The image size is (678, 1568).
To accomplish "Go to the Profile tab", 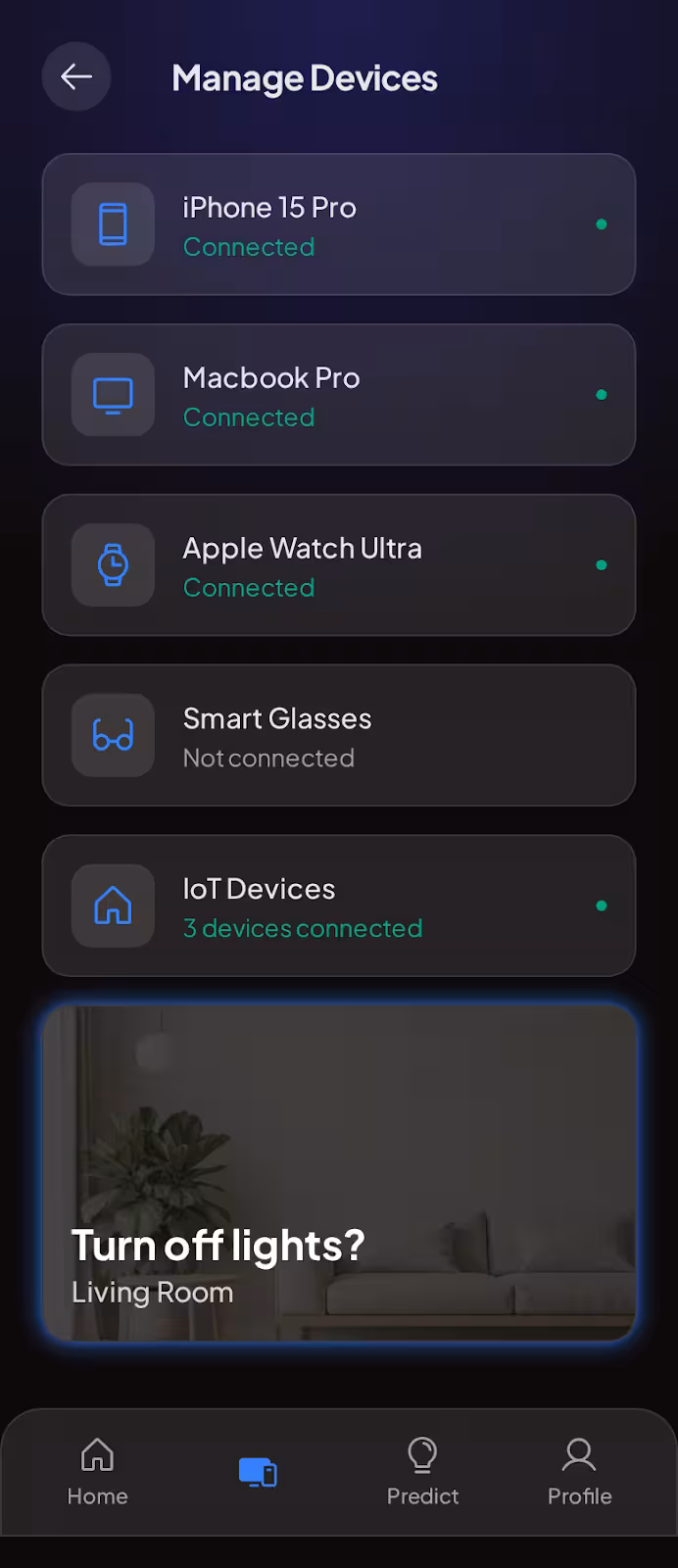I will click(x=579, y=1472).
